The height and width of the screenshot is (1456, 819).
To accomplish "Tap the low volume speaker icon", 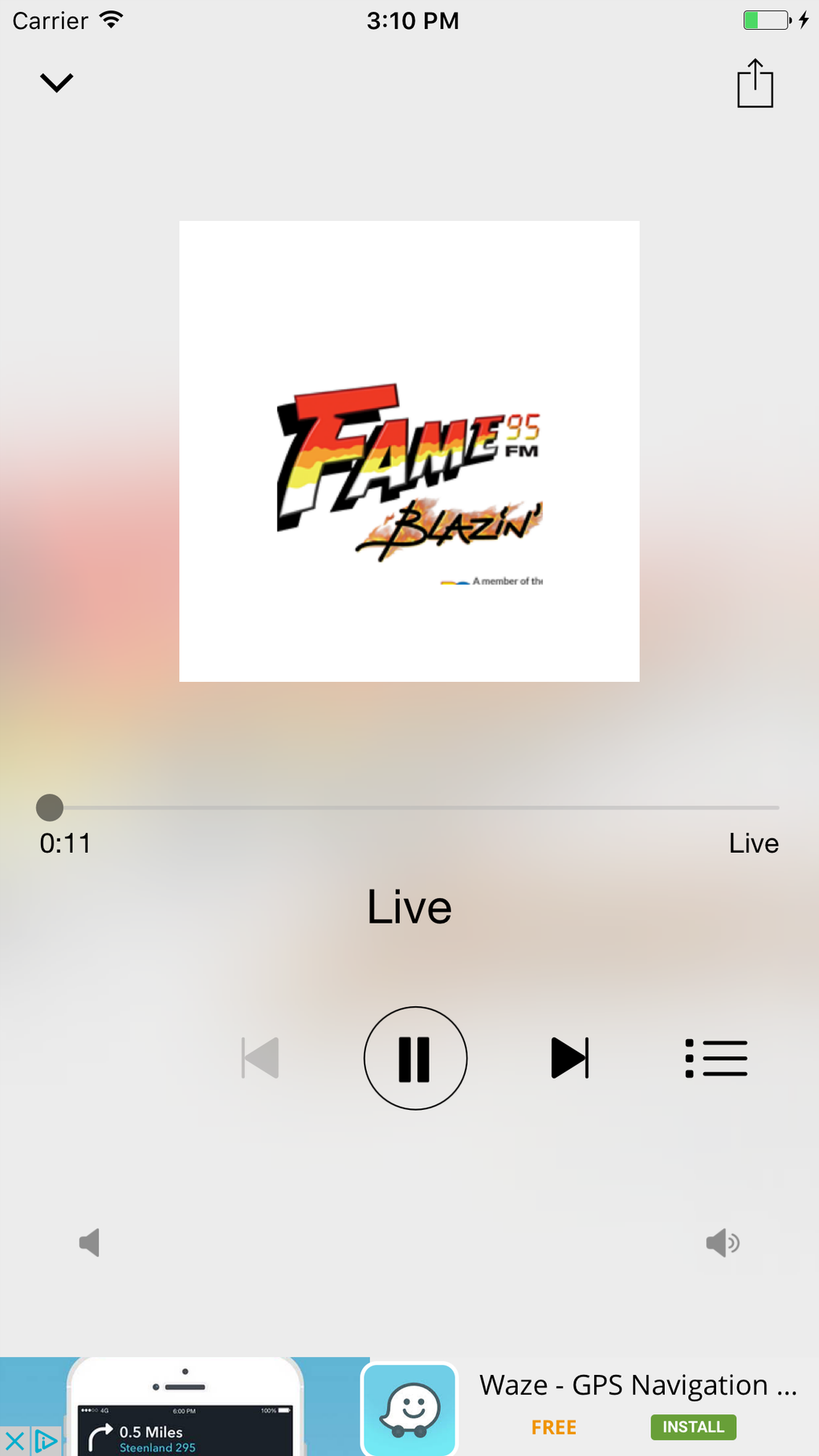I will point(89,1242).
